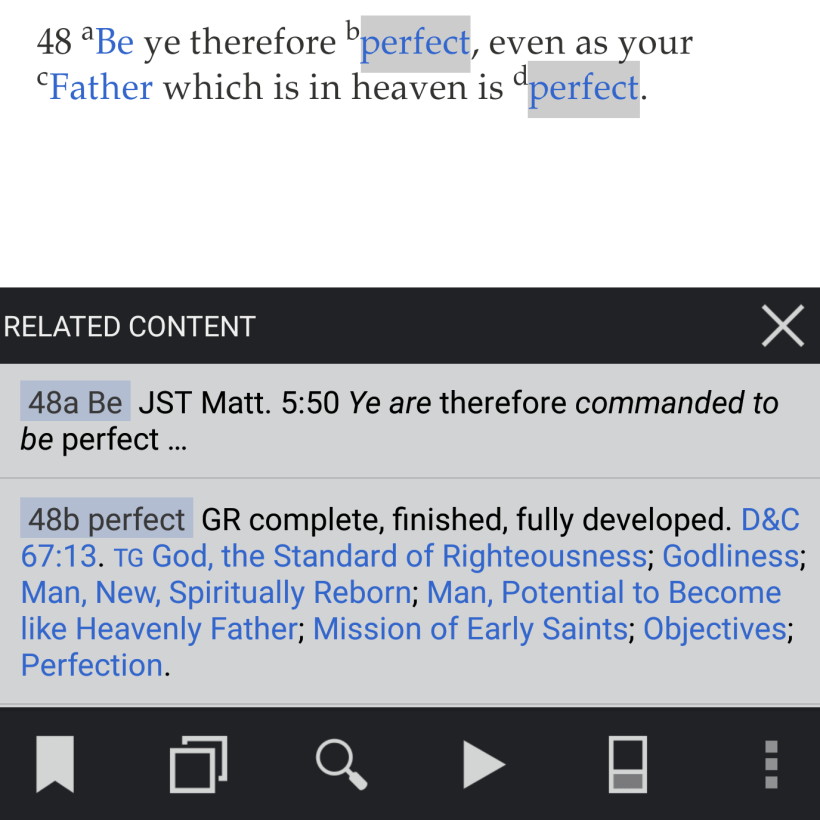This screenshot has height=820, width=820.
Task: Tap the 'Father' footnote link in verse
Action: pos(100,88)
